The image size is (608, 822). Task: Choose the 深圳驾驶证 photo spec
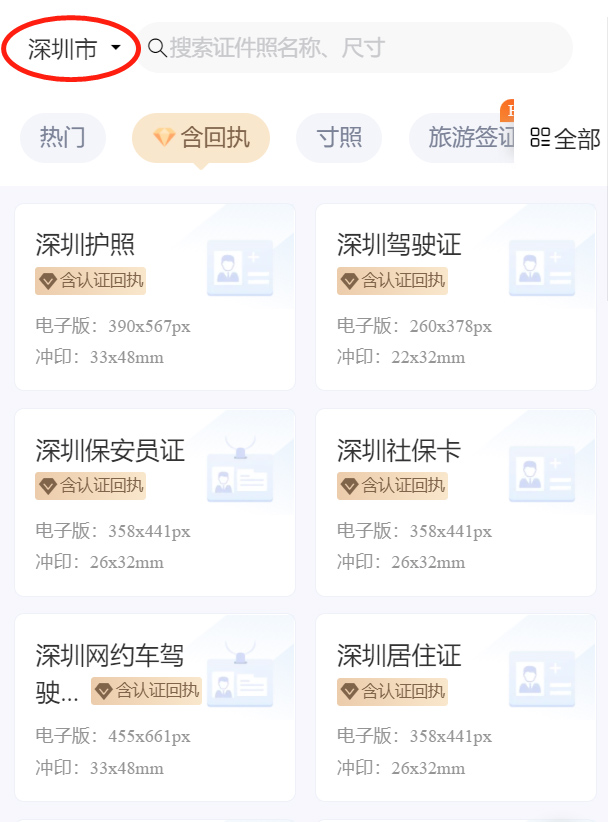456,297
